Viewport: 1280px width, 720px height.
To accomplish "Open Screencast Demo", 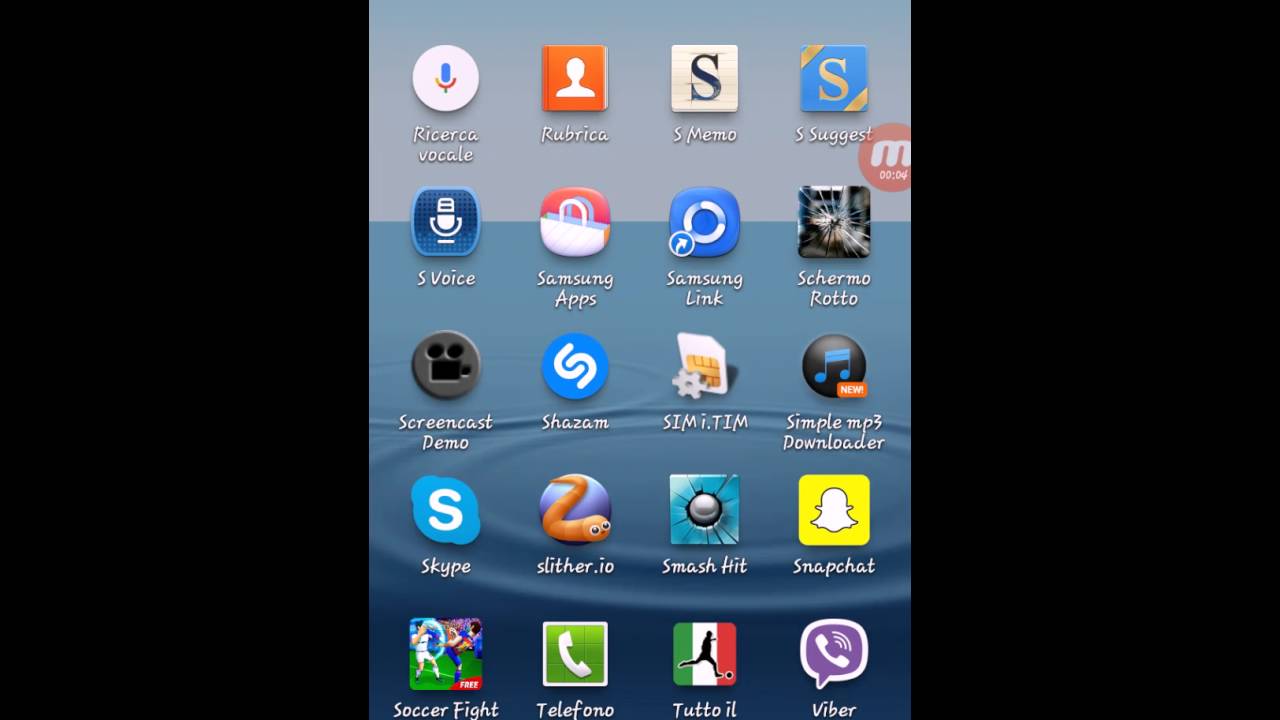I will tap(445, 366).
